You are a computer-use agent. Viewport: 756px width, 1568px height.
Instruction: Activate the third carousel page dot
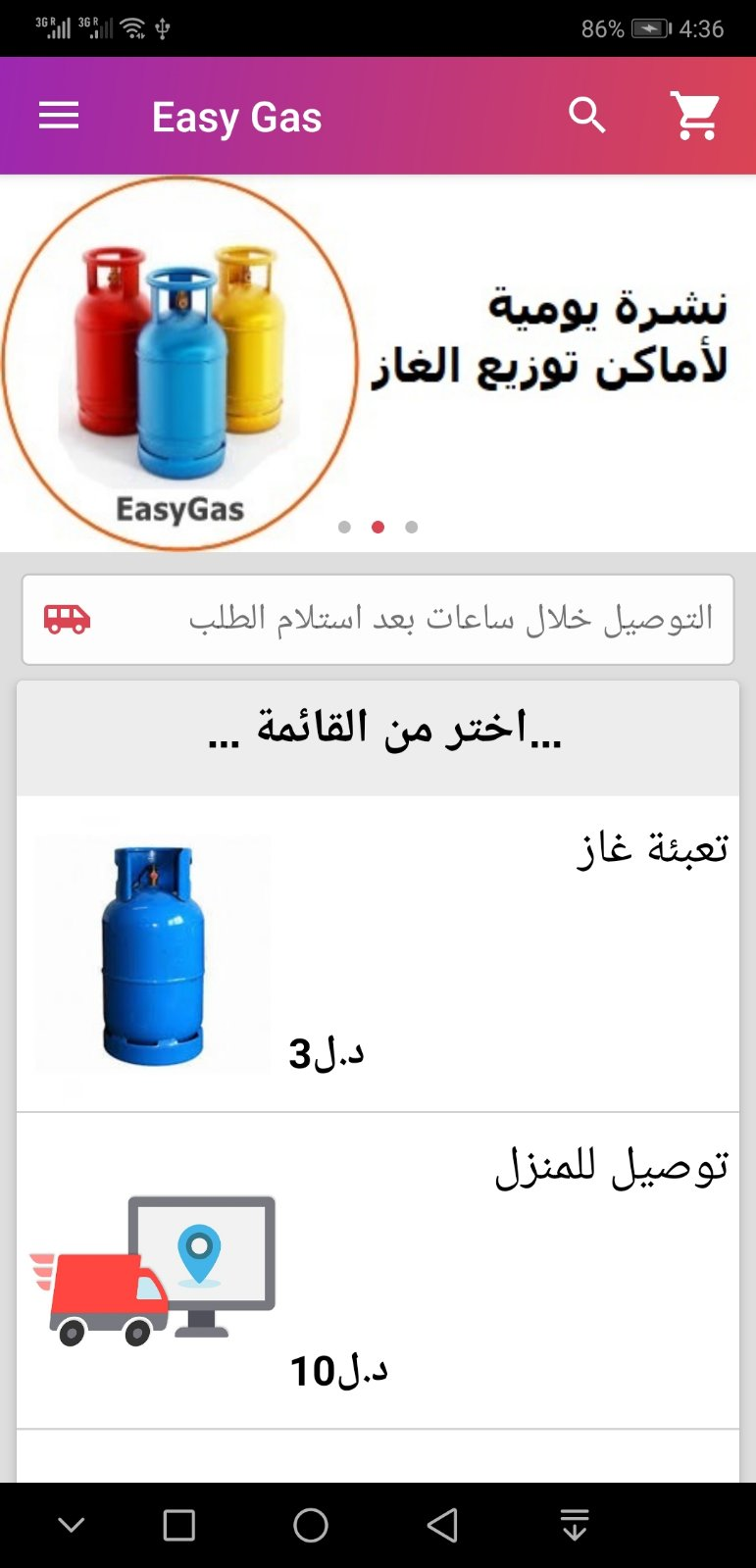(411, 527)
